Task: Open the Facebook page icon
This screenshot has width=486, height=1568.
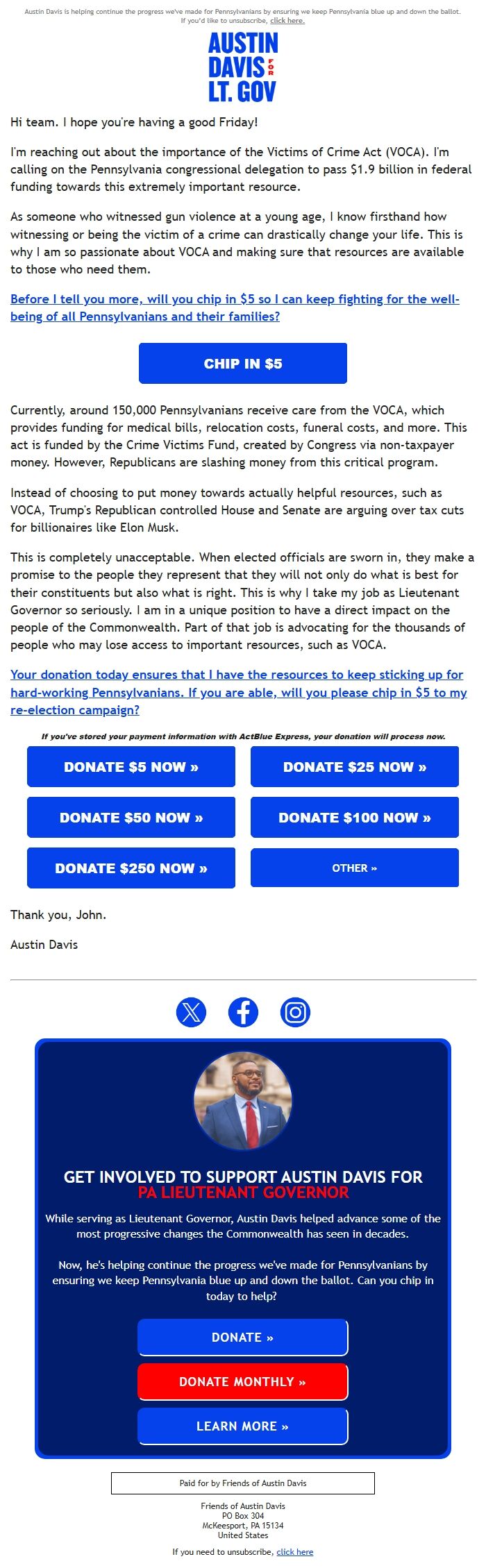Action: 243,1012
